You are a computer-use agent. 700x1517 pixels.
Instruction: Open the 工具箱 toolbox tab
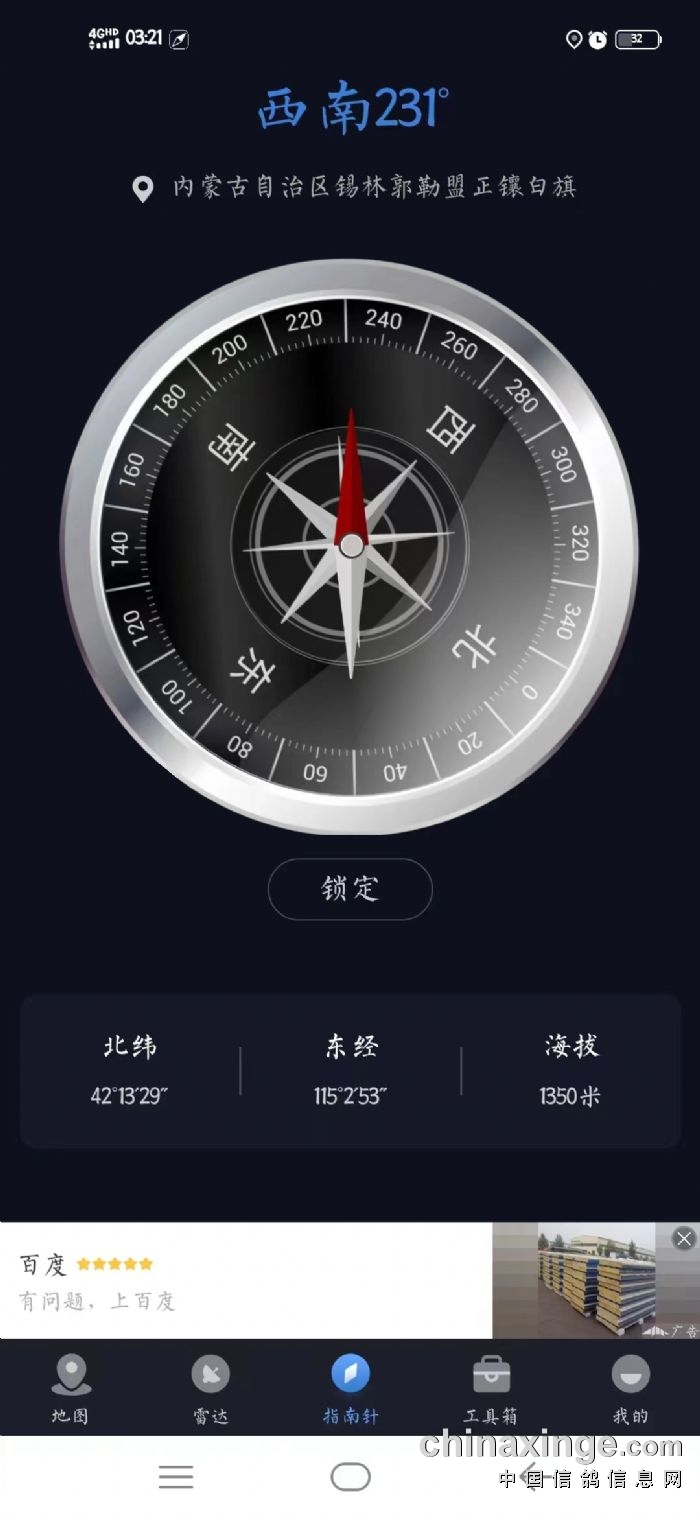click(x=491, y=1388)
